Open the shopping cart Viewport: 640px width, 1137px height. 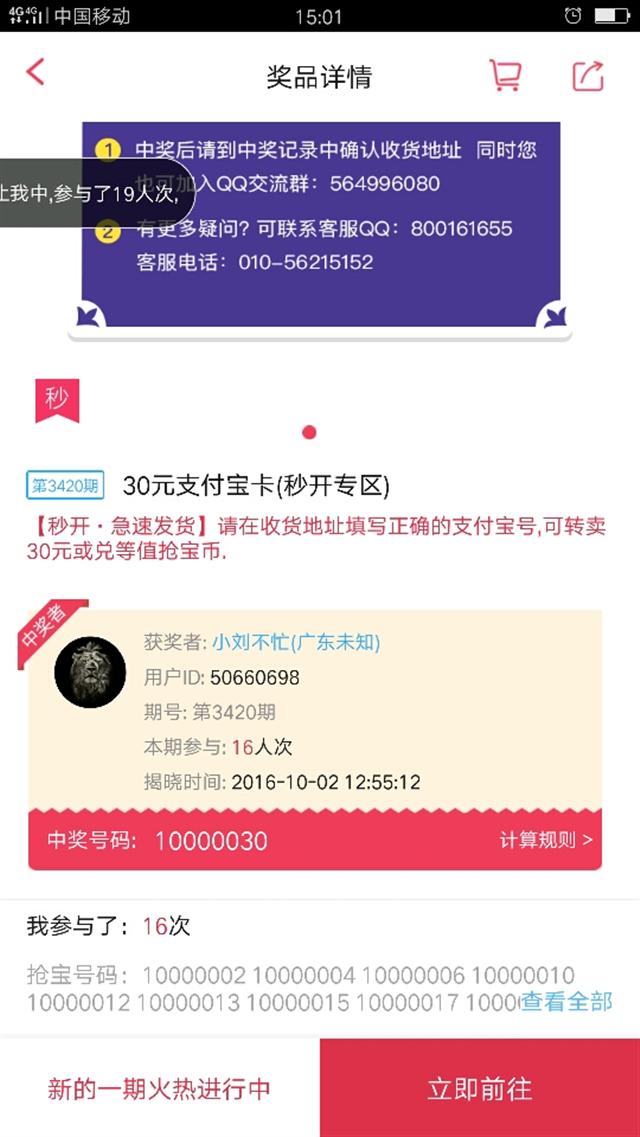tap(504, 75)
